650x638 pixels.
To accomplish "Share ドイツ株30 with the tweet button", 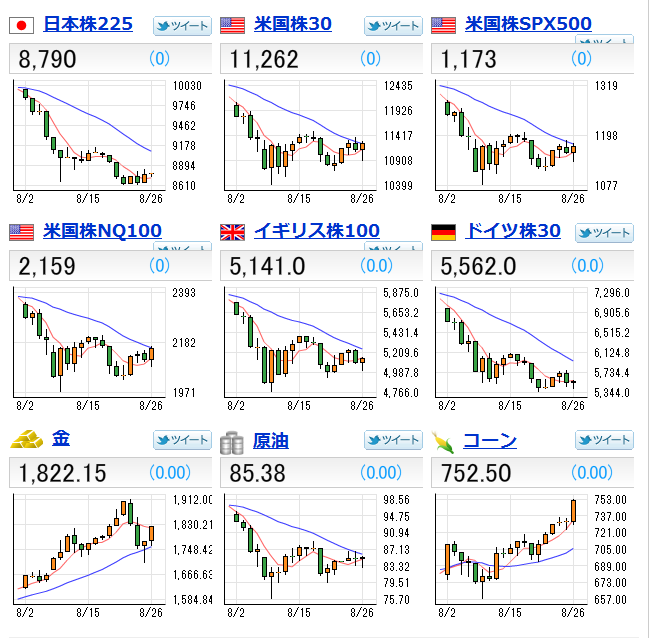I will [x=604, y=234].
